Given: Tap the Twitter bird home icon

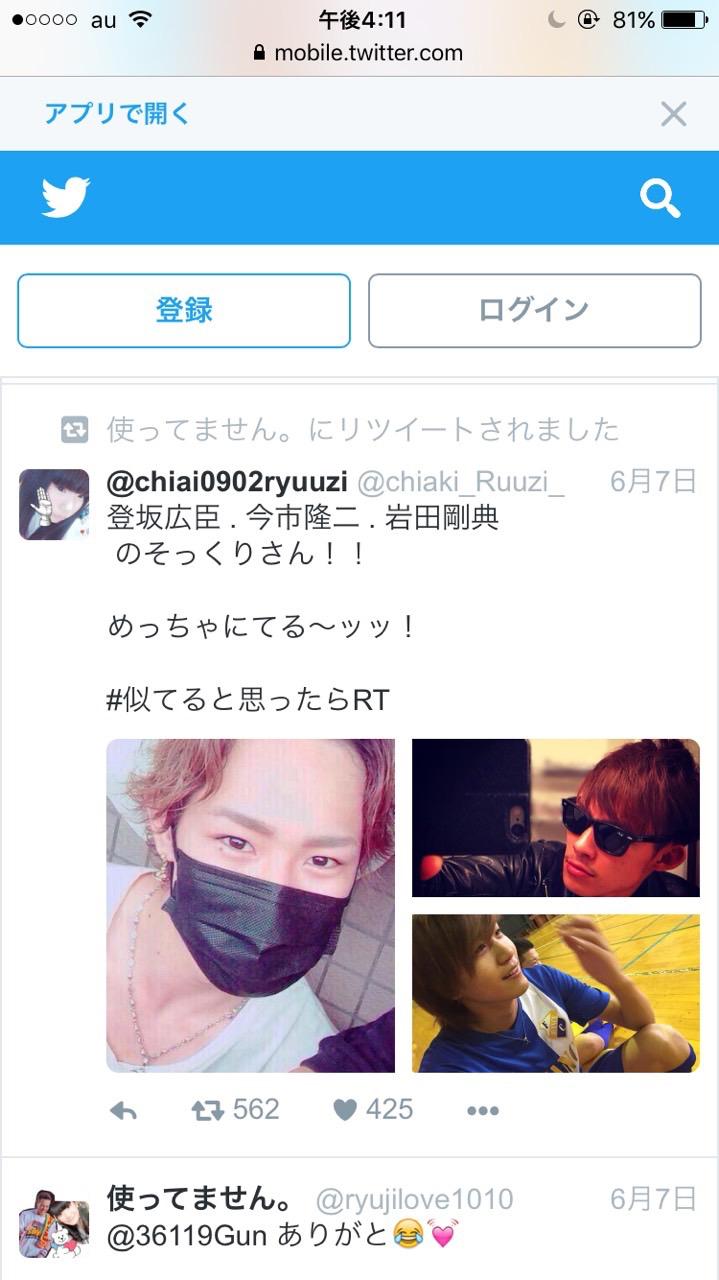Looking at the screenshot, I should pos(66,198).
